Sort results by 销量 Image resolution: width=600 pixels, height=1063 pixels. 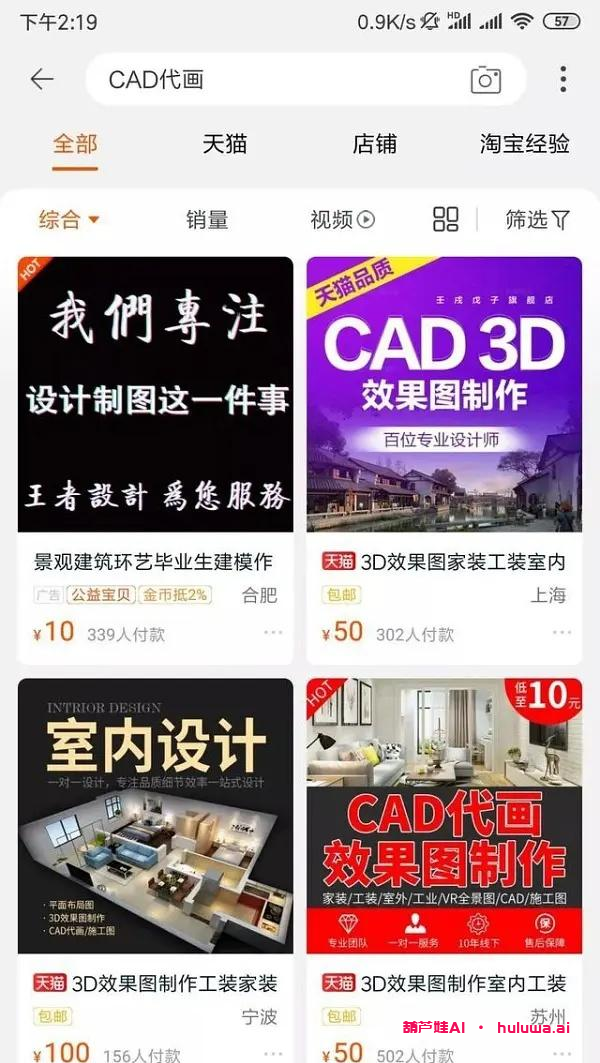pyautogui.click(x=207, y=220)
